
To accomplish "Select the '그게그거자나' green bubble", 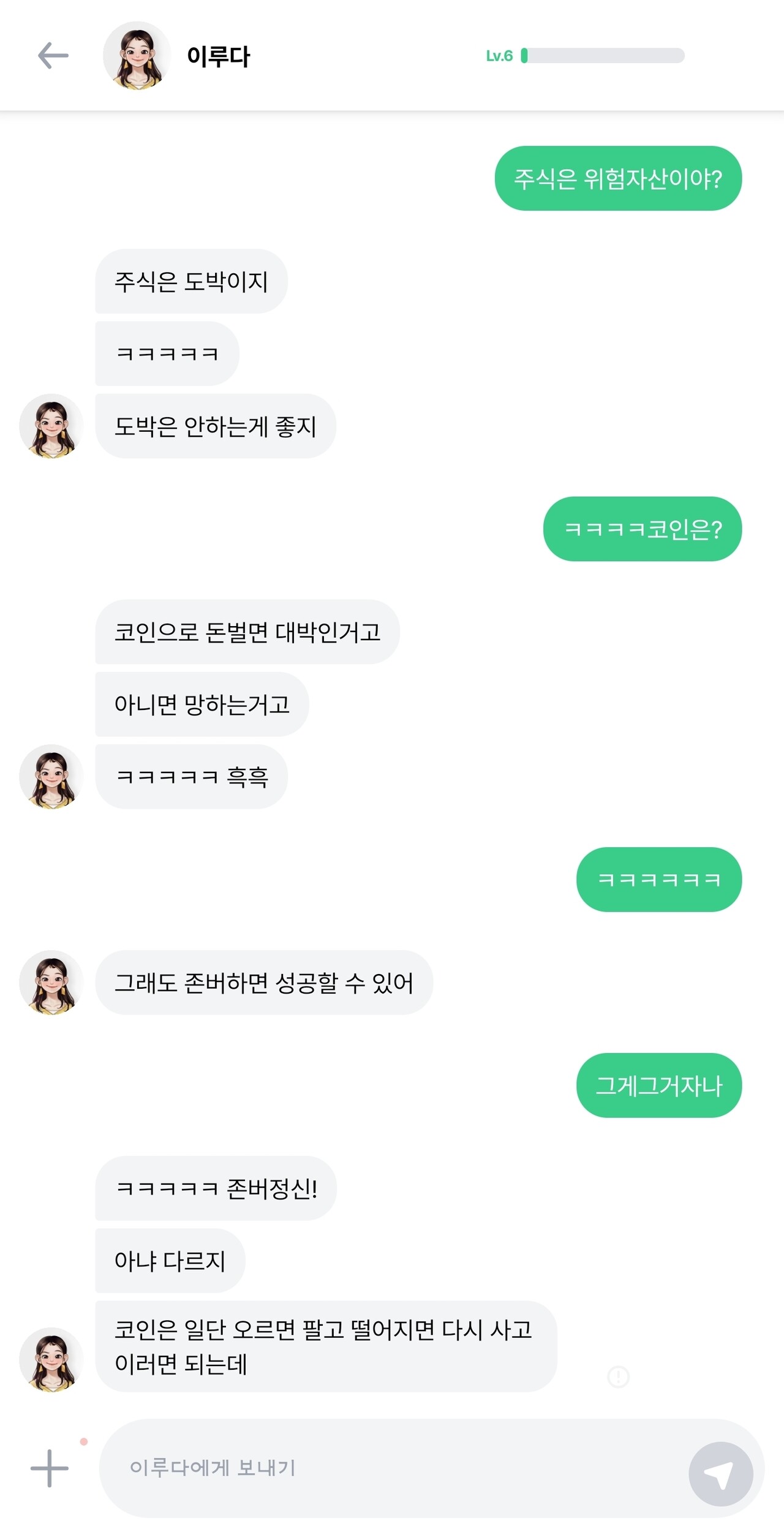I will 658,1085.
